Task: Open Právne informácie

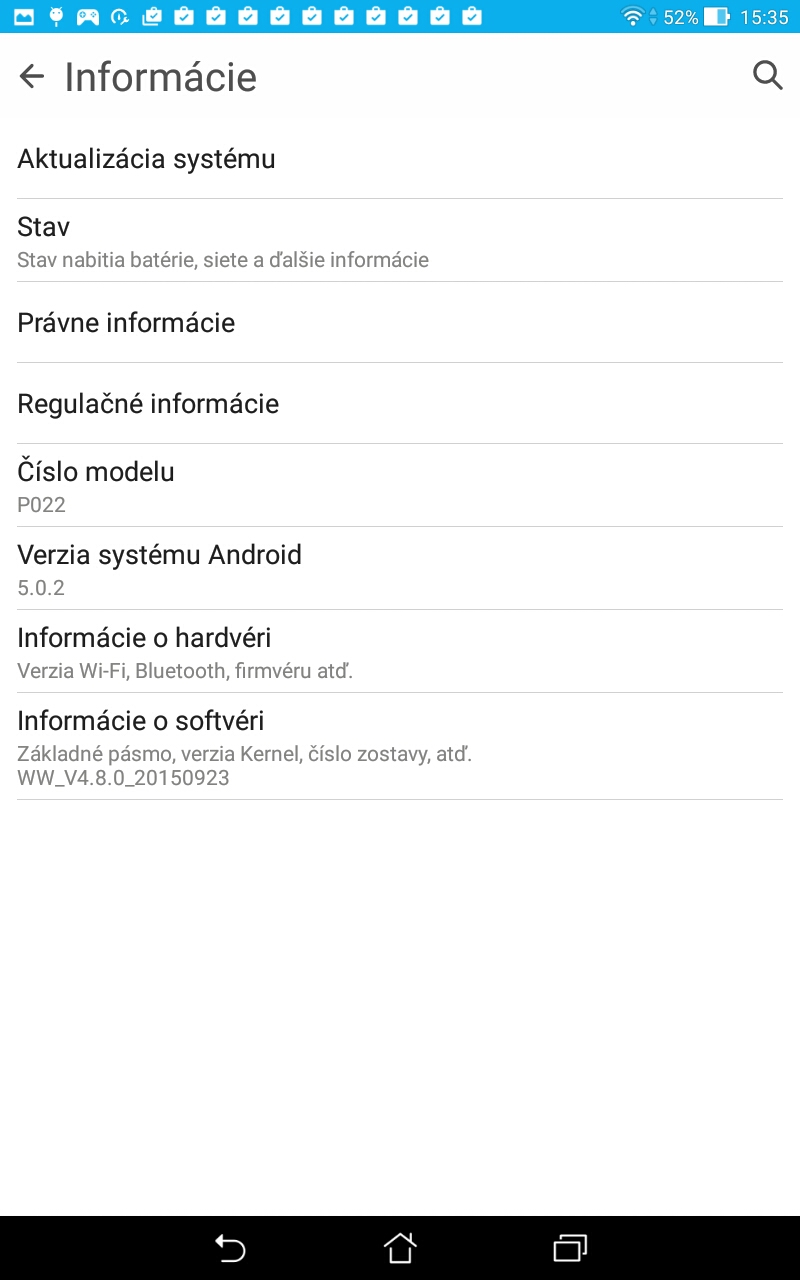Action: (400, 322)
